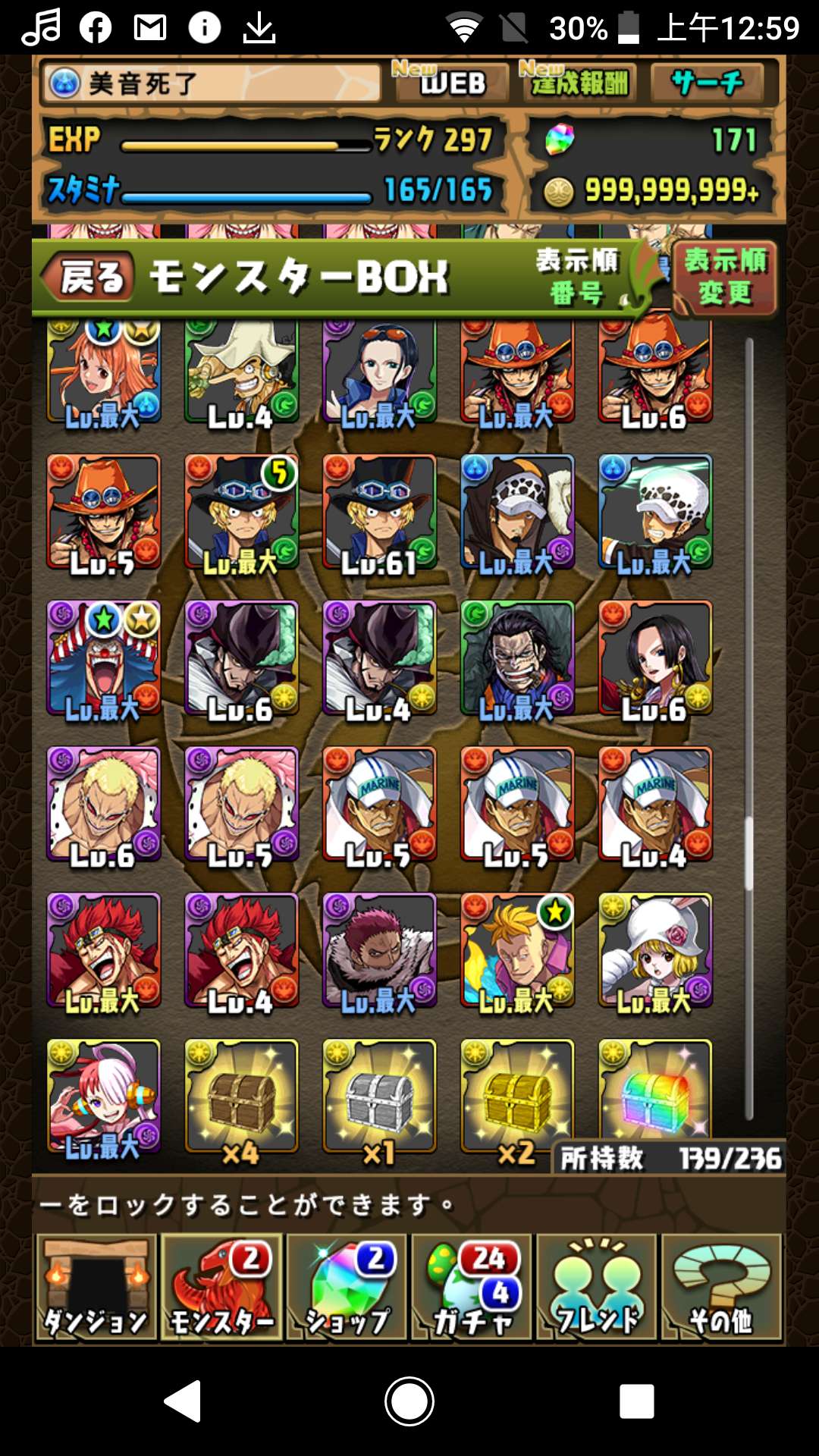Open the 表示順変更 sort order button
Screen dimensions: 819x1456
pyautogui.click(x=724, y=278)
